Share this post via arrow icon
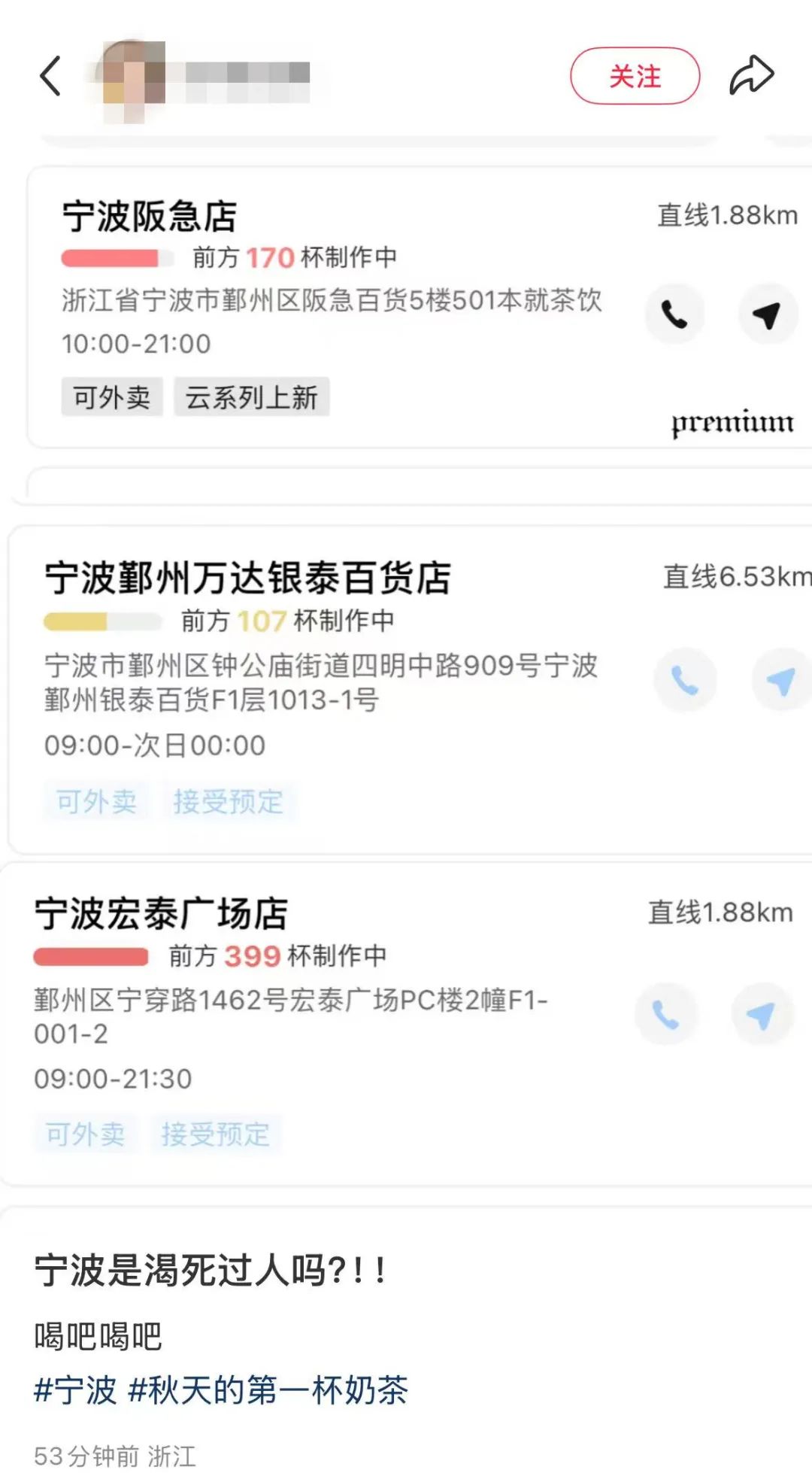Viewport: 812px width, 1473px height. coord(751,76)
